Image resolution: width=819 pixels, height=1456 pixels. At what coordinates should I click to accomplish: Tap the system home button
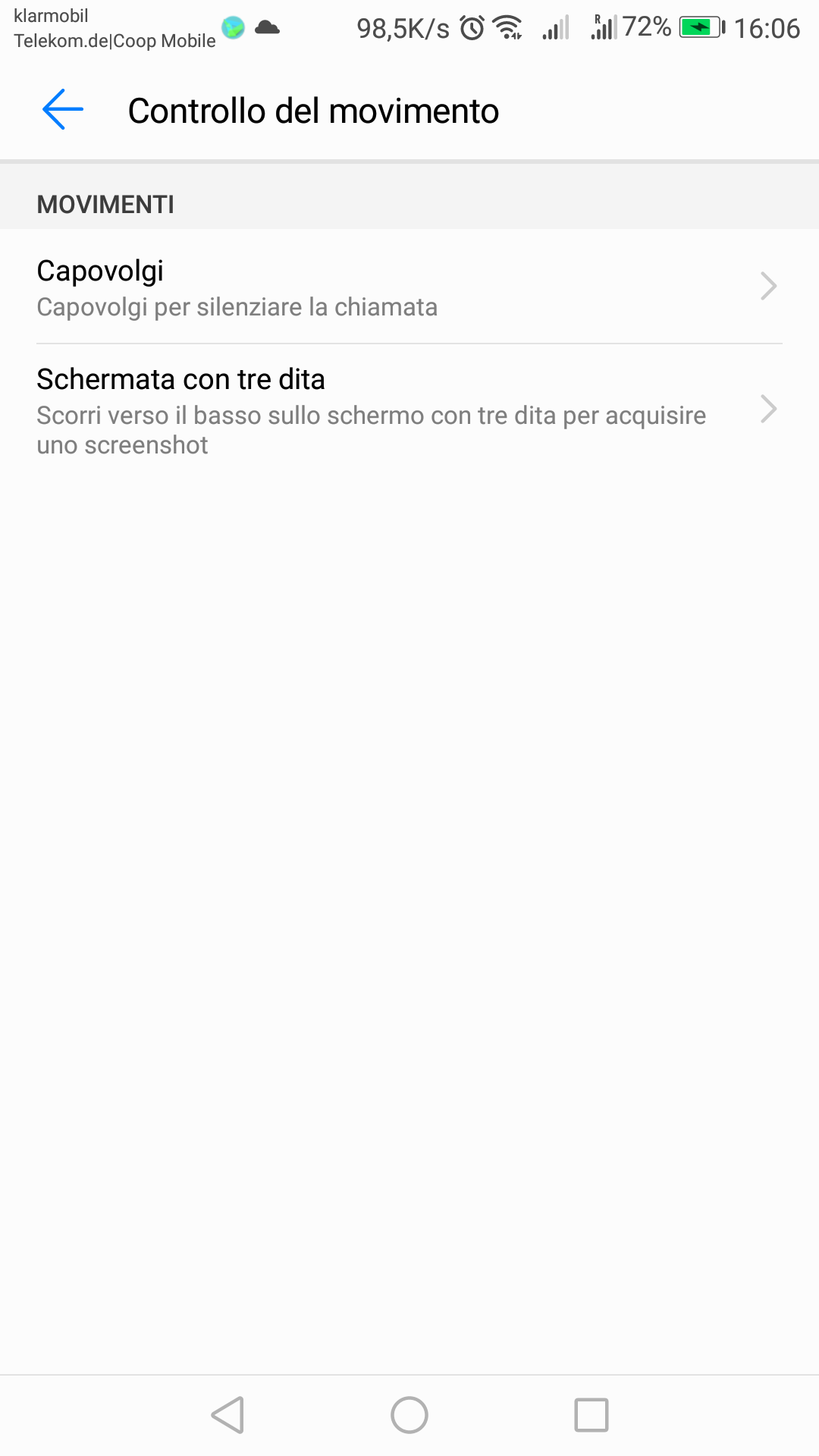[x=409, y=1415]
